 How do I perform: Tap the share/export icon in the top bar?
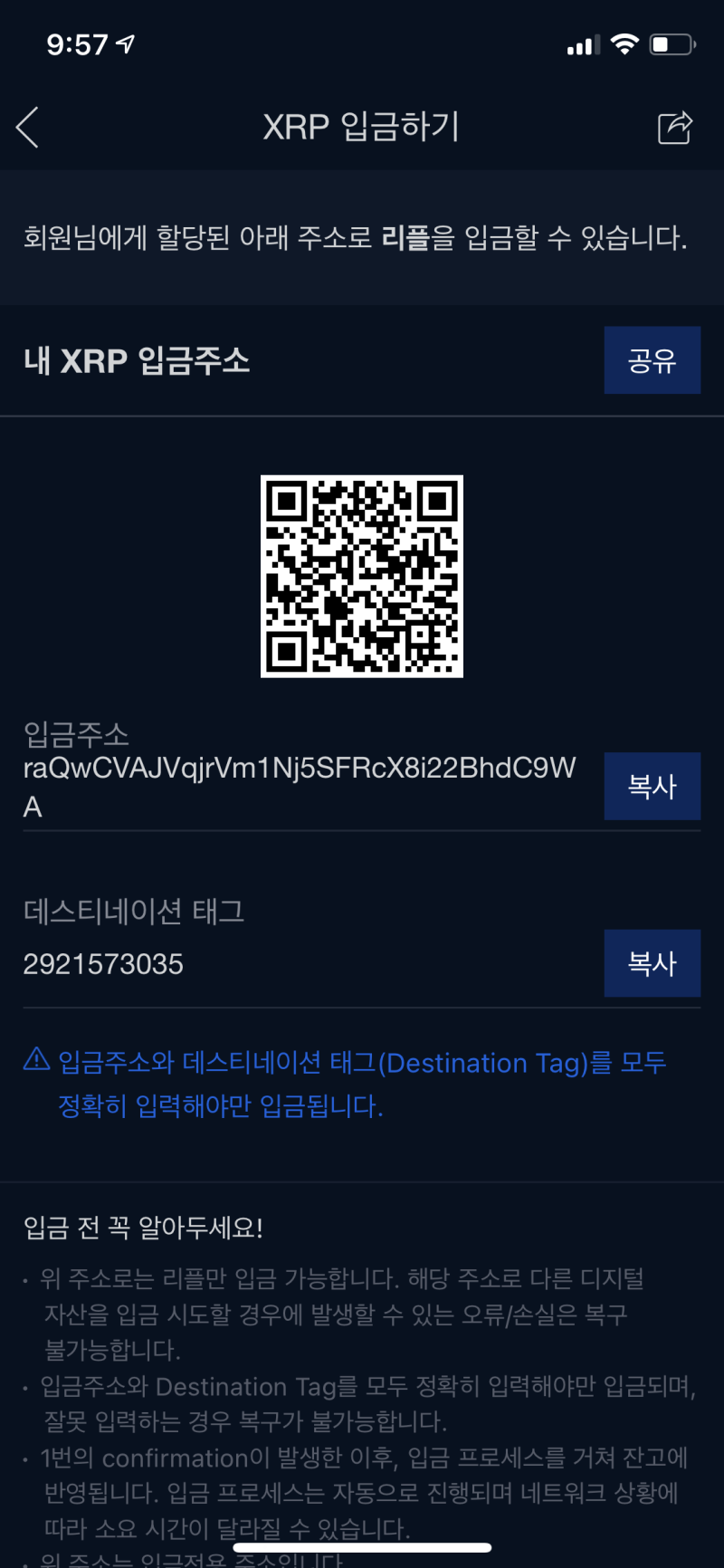click(673, 127)
